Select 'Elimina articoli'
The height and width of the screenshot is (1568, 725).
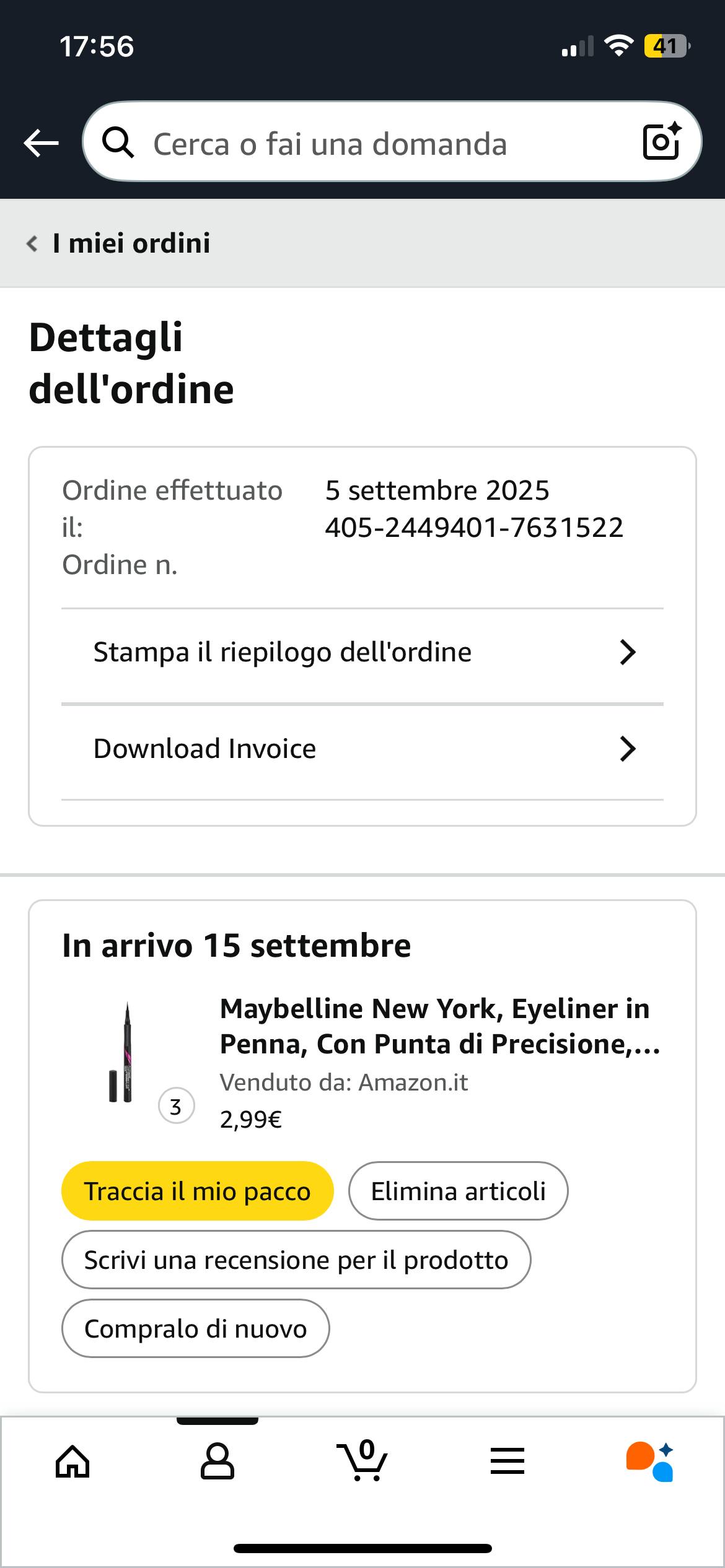tap(458, 1191)
